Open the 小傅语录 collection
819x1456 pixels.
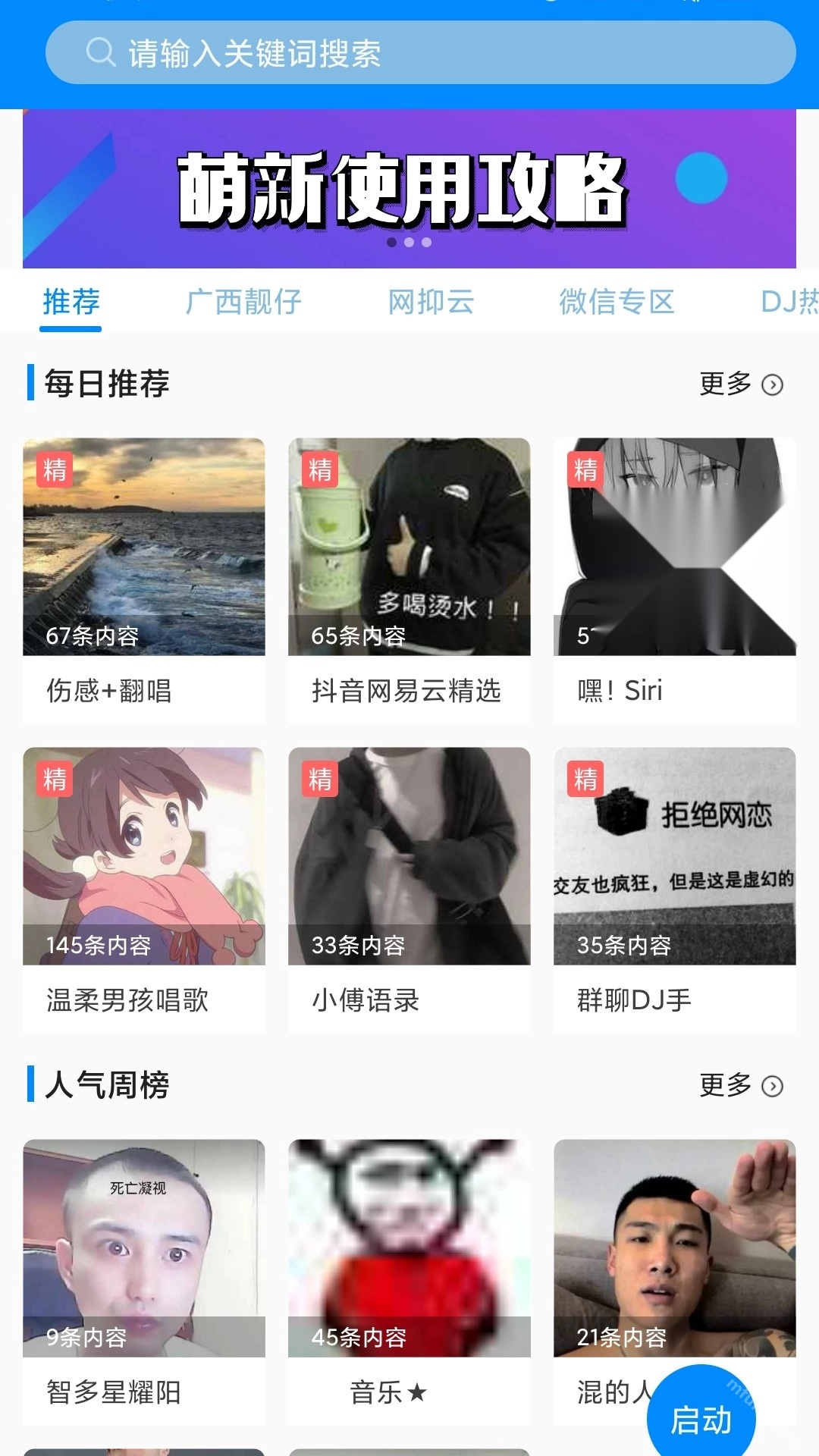click(409, 890)
